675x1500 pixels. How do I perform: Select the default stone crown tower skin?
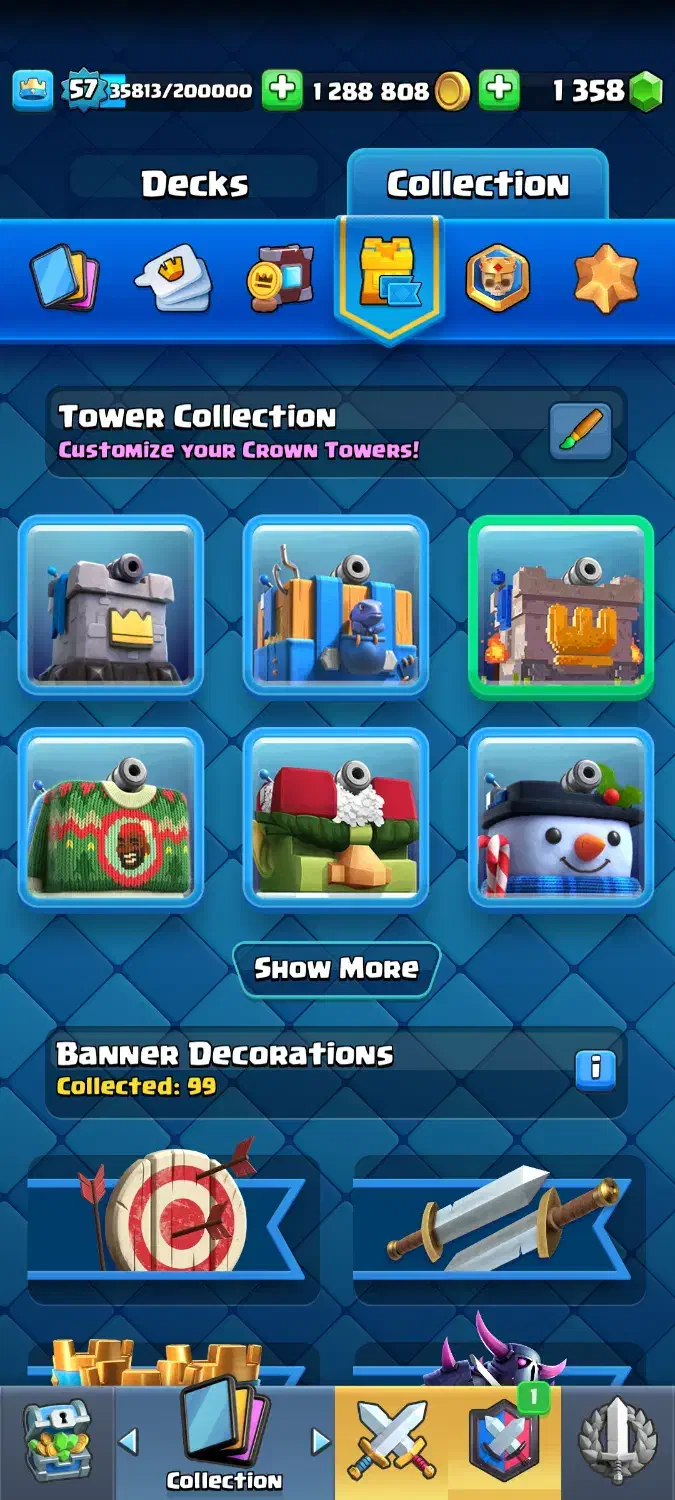click(x=111, y=605)
